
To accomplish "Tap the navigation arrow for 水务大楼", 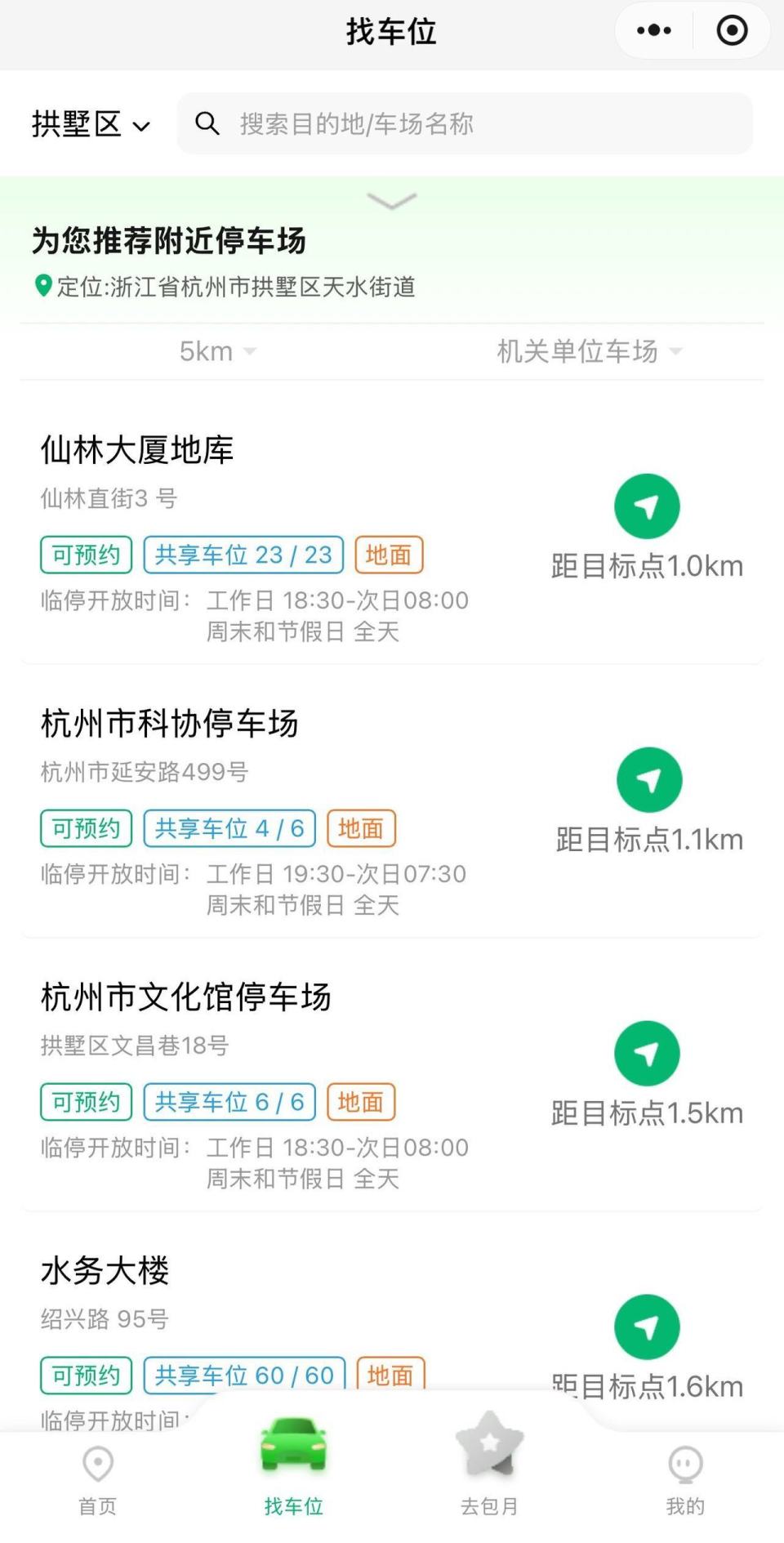I will pyautogui.click(x=647, y=1327).
